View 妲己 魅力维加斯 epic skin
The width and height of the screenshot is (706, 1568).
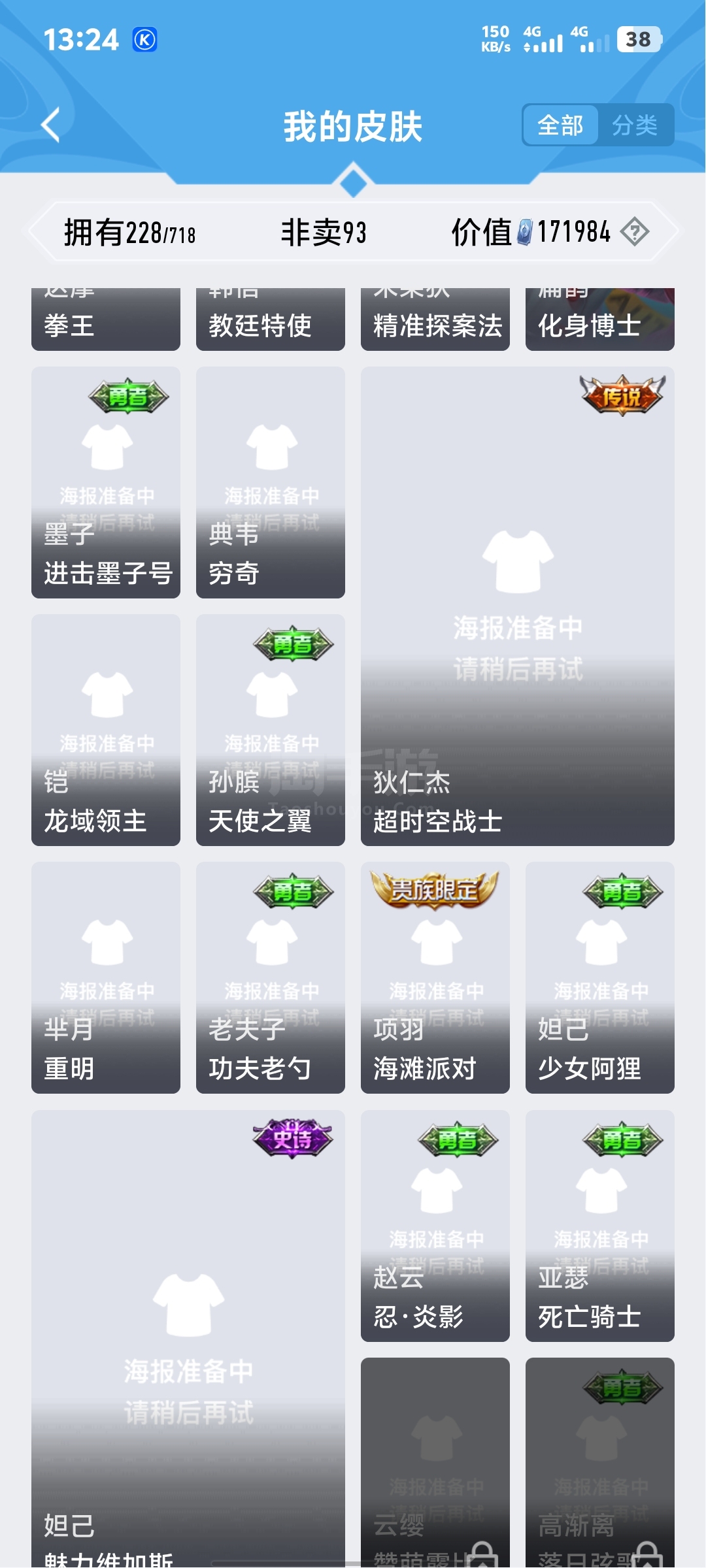pos(188,1339)
